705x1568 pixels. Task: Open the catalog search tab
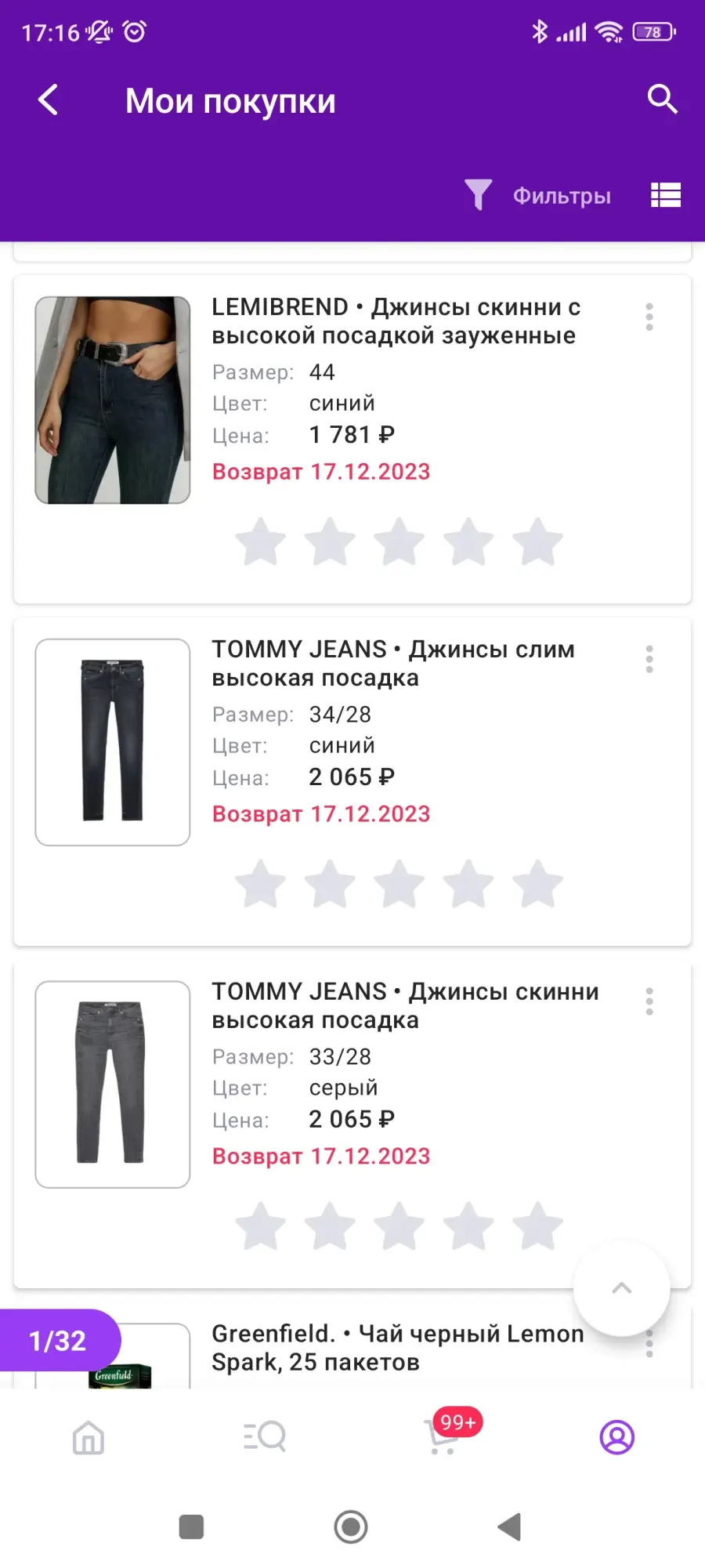tap(265, 1437)
